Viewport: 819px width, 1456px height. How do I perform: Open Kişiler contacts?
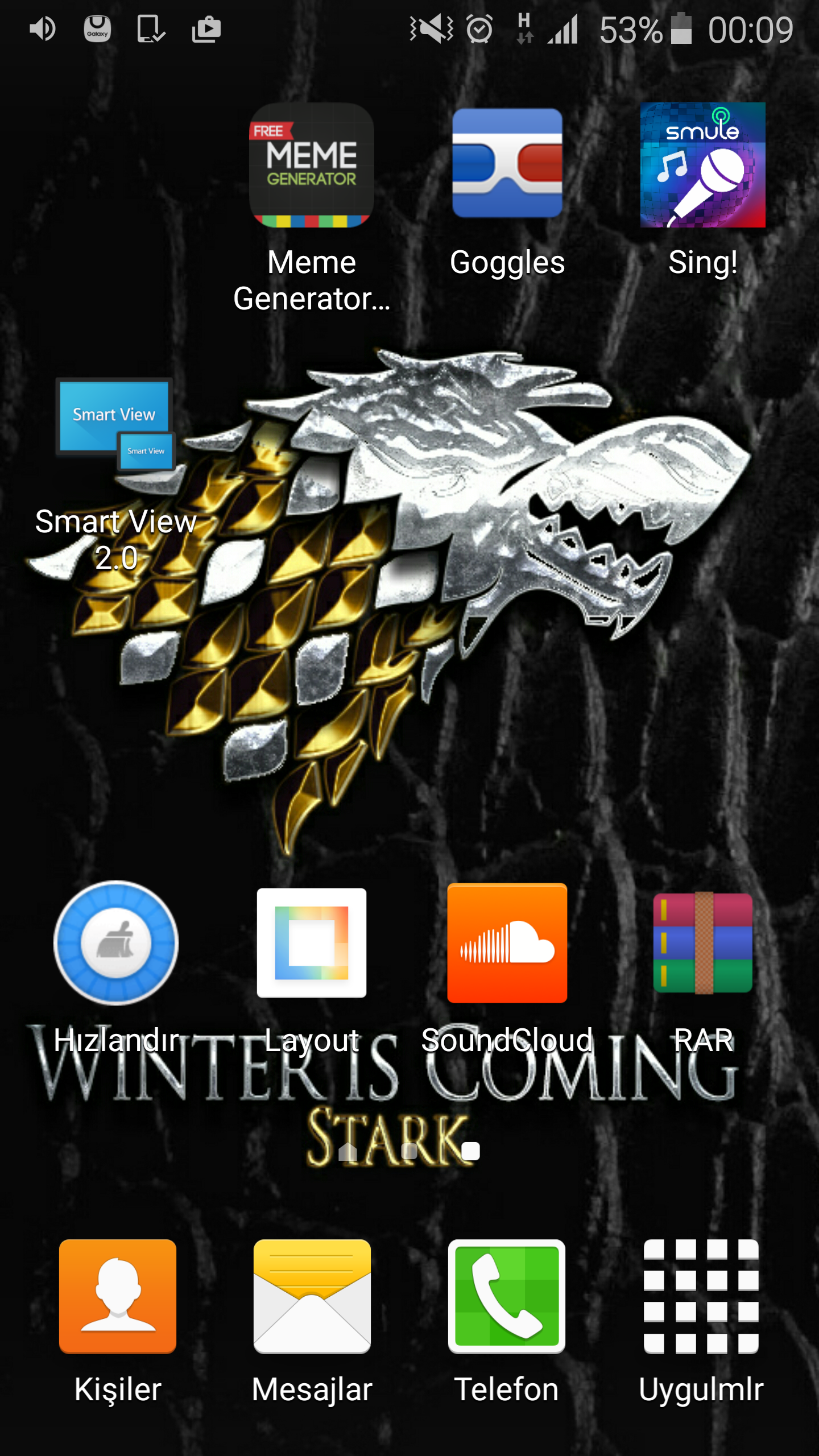117,1297
